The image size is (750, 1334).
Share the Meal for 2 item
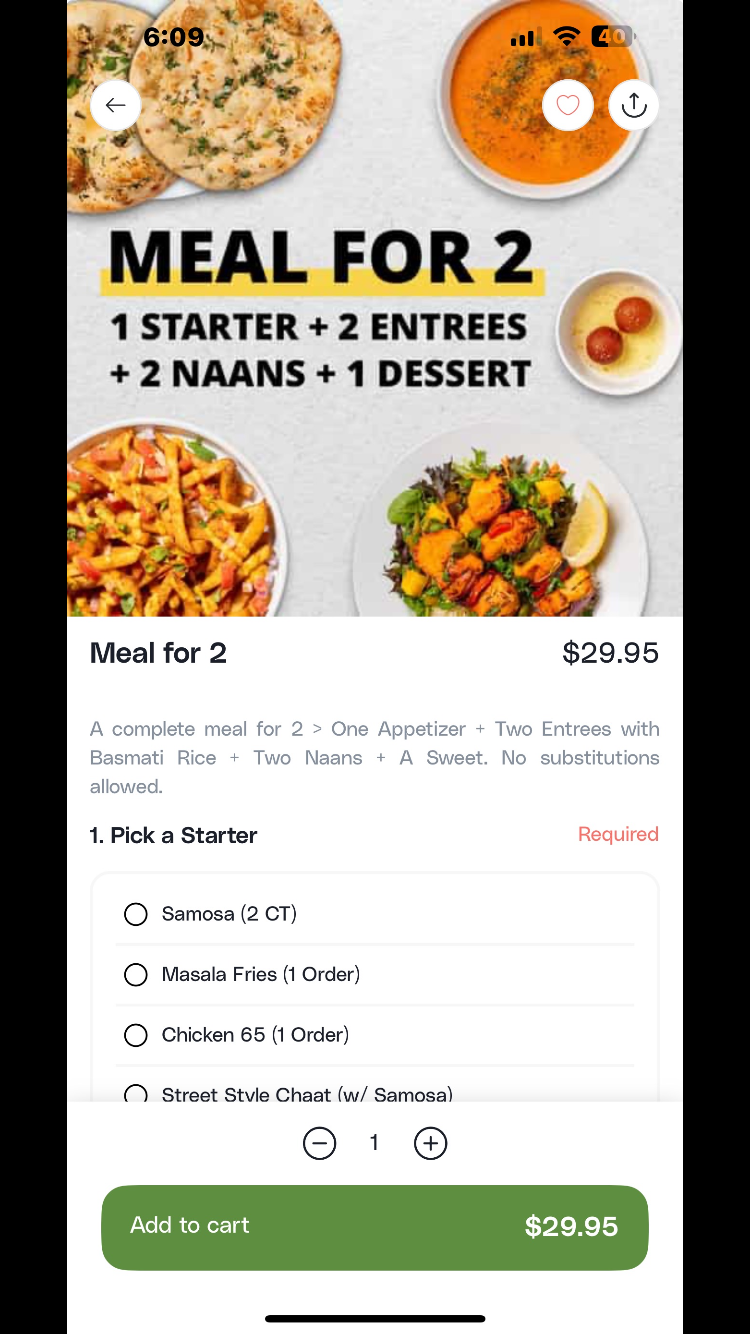tap(634, 105)
